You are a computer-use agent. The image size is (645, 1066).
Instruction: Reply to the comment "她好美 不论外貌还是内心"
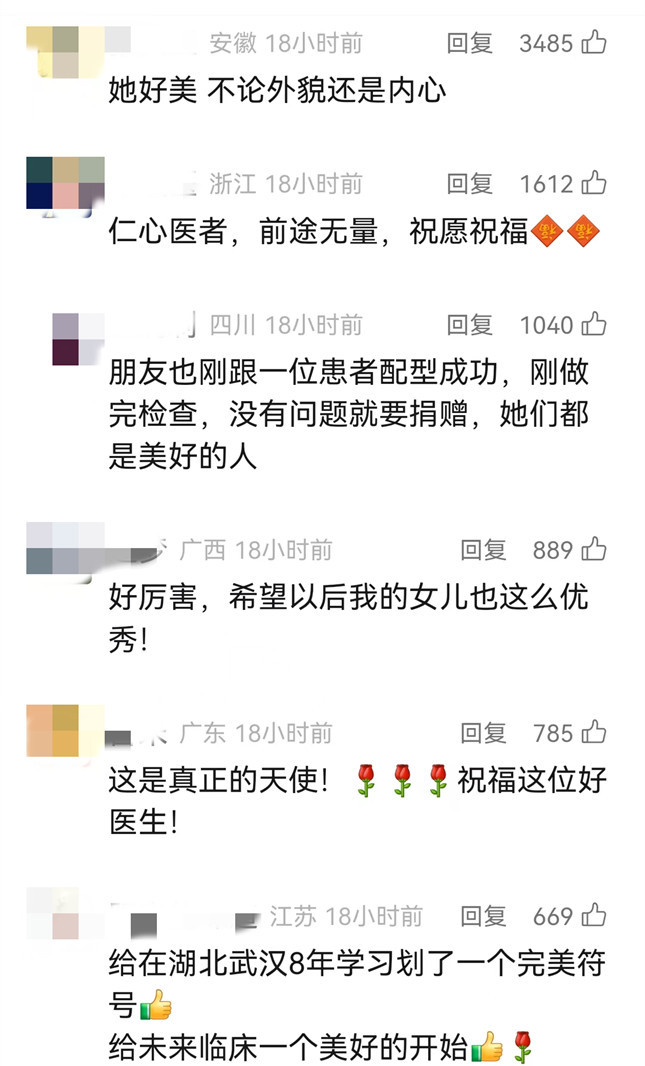tap(470, 44)
